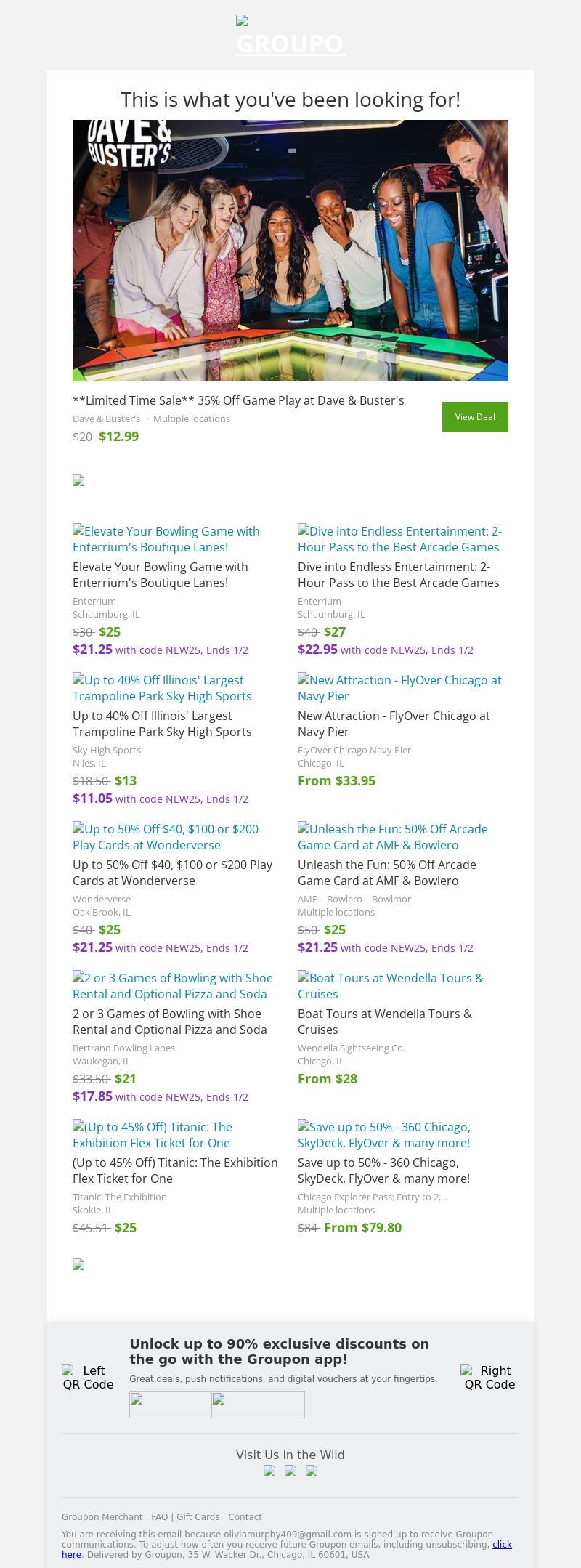Open Dive into Endless Entertainment arcade deal

point(399,539)
